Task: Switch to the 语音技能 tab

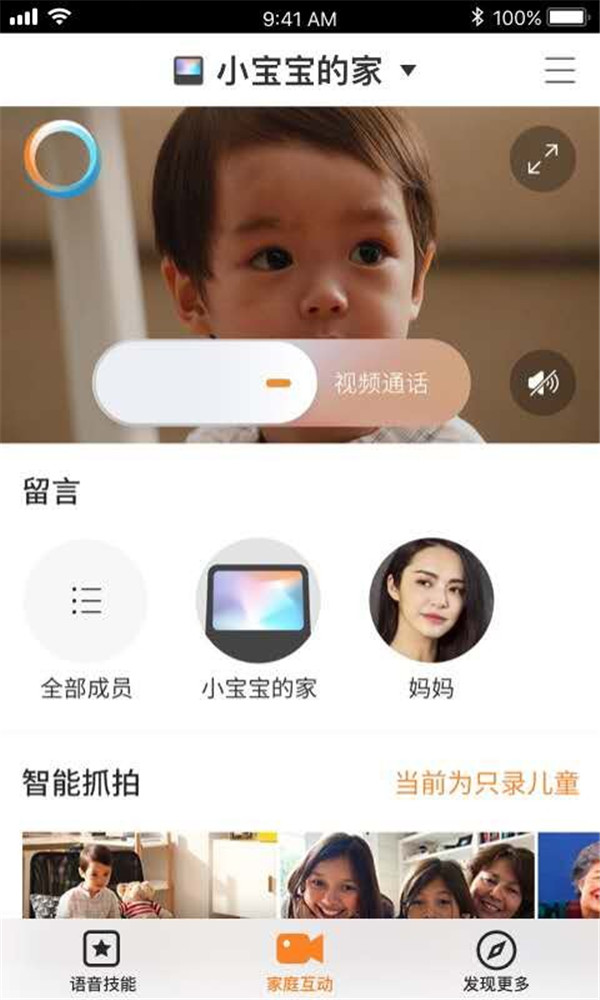Action: click(103, 961)
